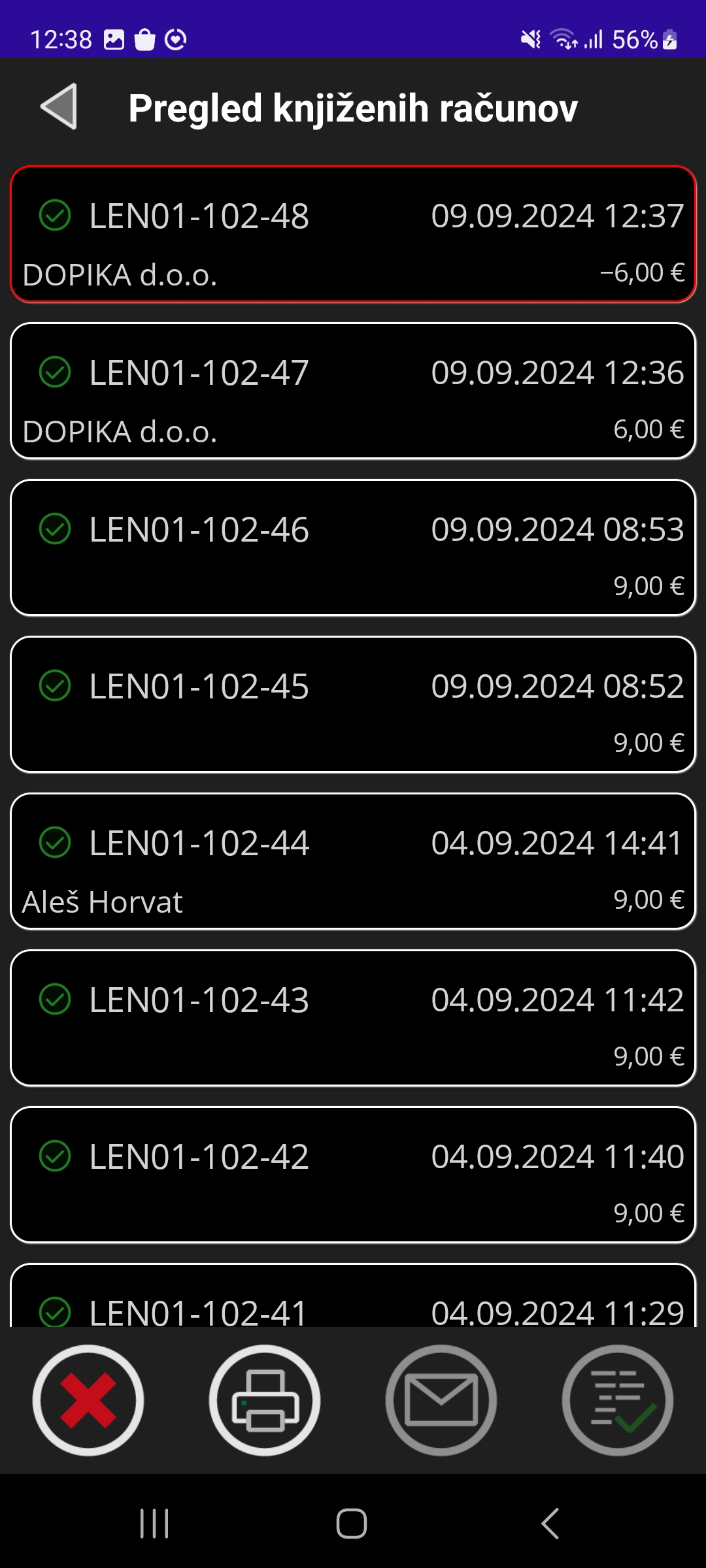Choose invoice LEN01-102-45

353,705
